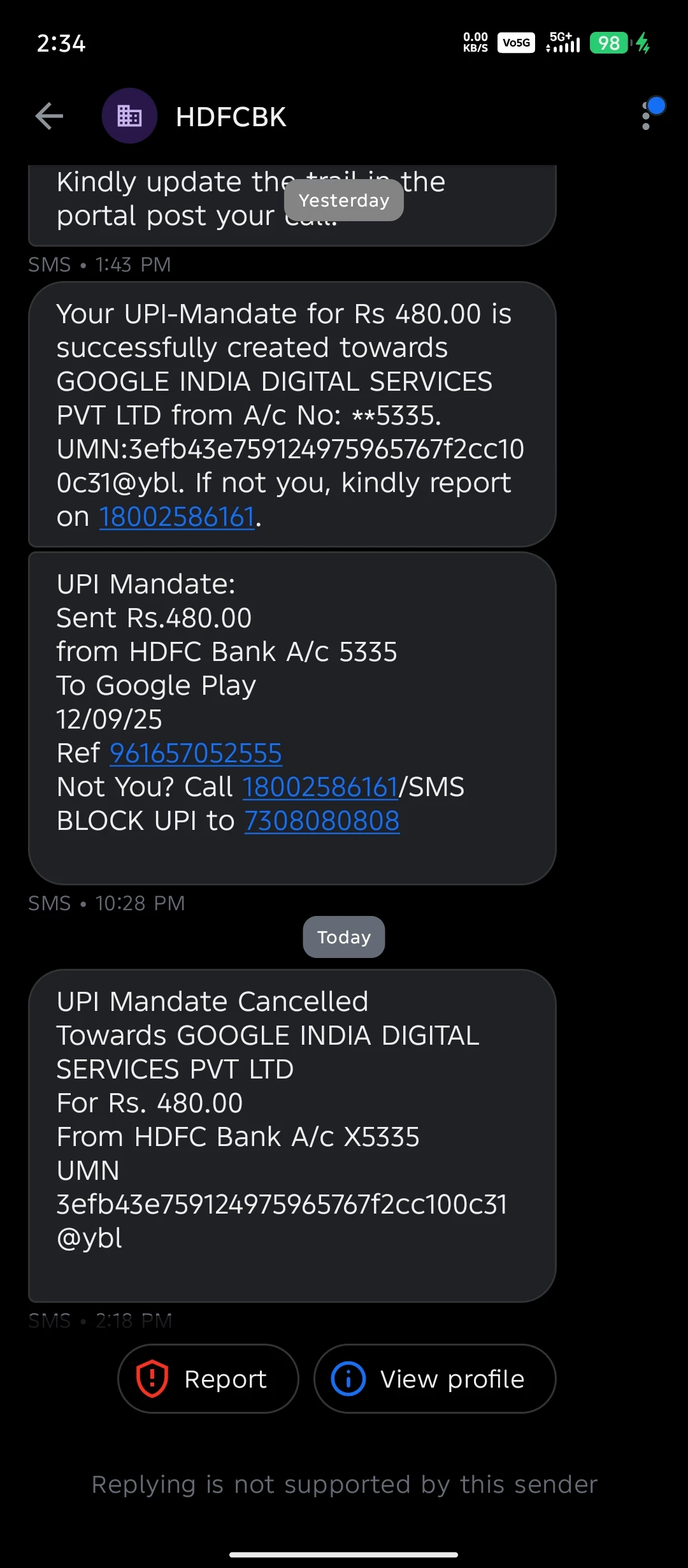Report this sender

208,1379
